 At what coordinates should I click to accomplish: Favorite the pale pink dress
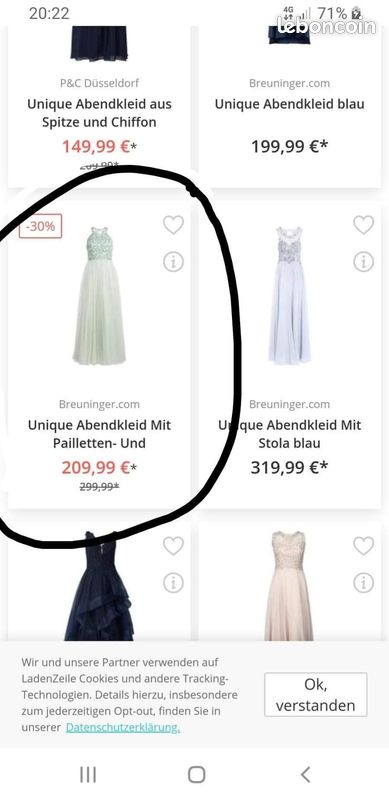pos(363,545)
